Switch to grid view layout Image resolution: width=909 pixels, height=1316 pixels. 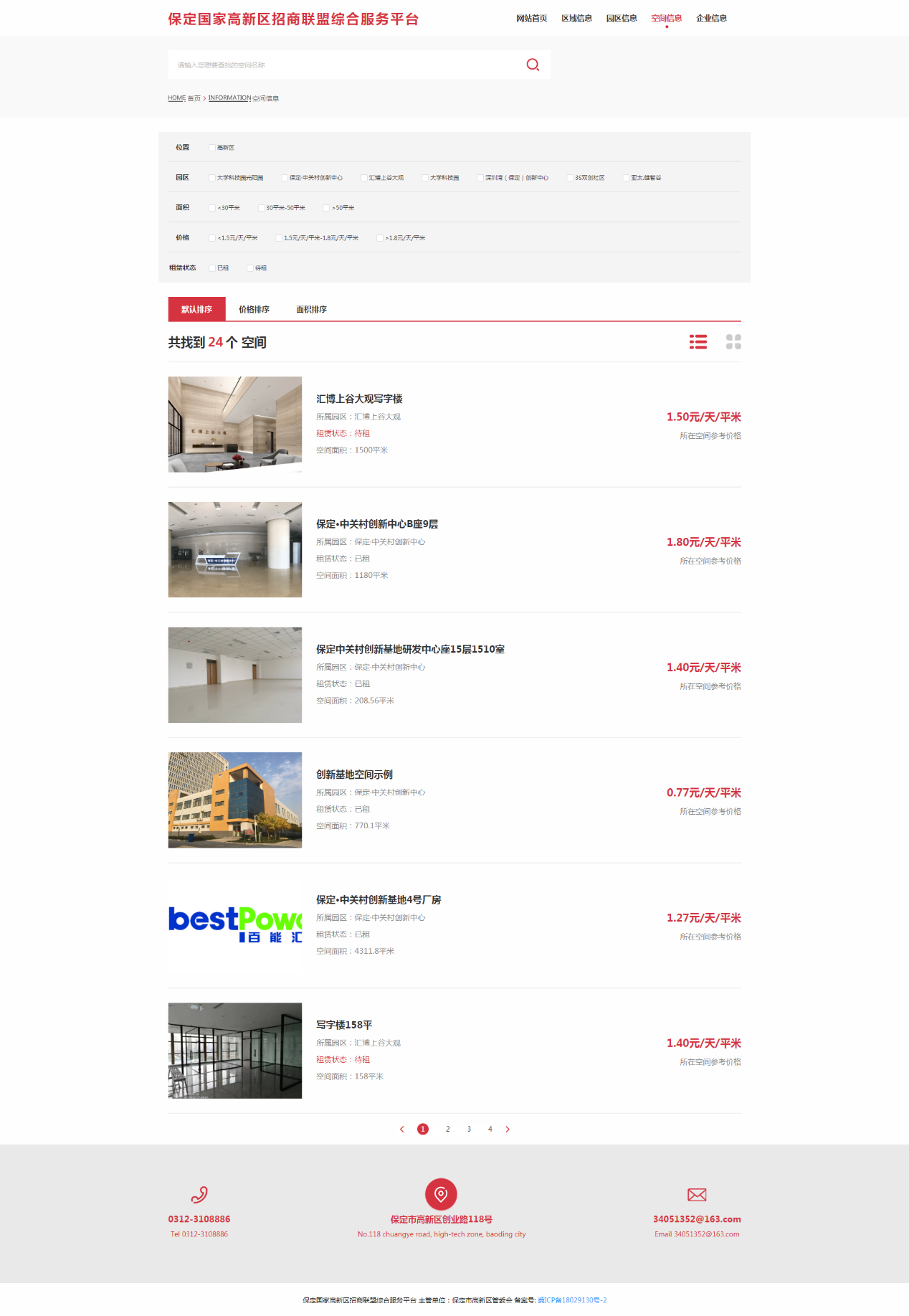(x=733, y=342)
